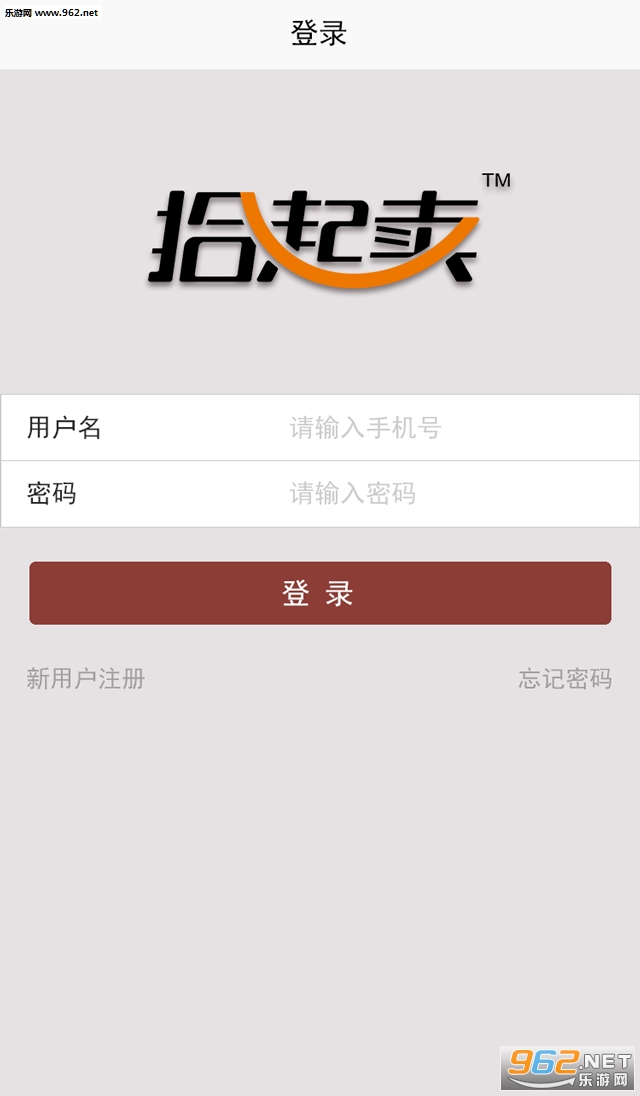The width and height of the screenshot is (640, 1096).
Task: Open the 忘记密码 forgot password link
Action: (564, 679)
